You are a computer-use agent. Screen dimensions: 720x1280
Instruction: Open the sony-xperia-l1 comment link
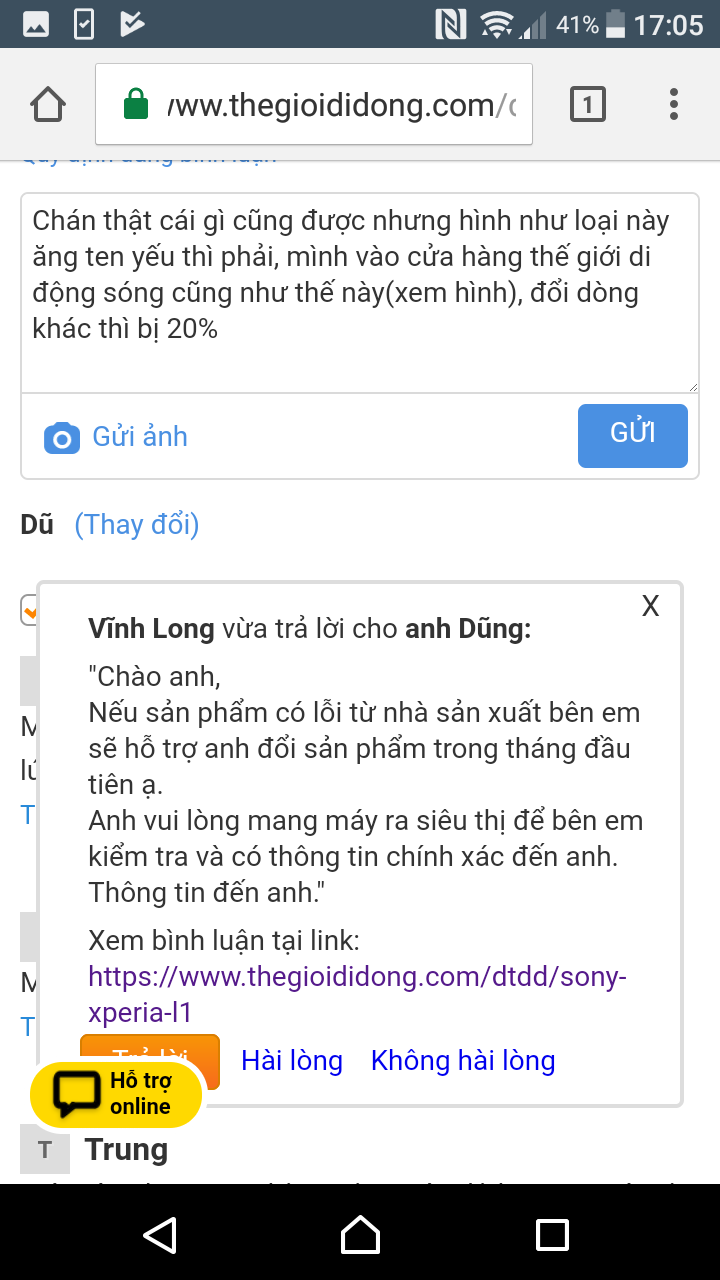point(357,993)
